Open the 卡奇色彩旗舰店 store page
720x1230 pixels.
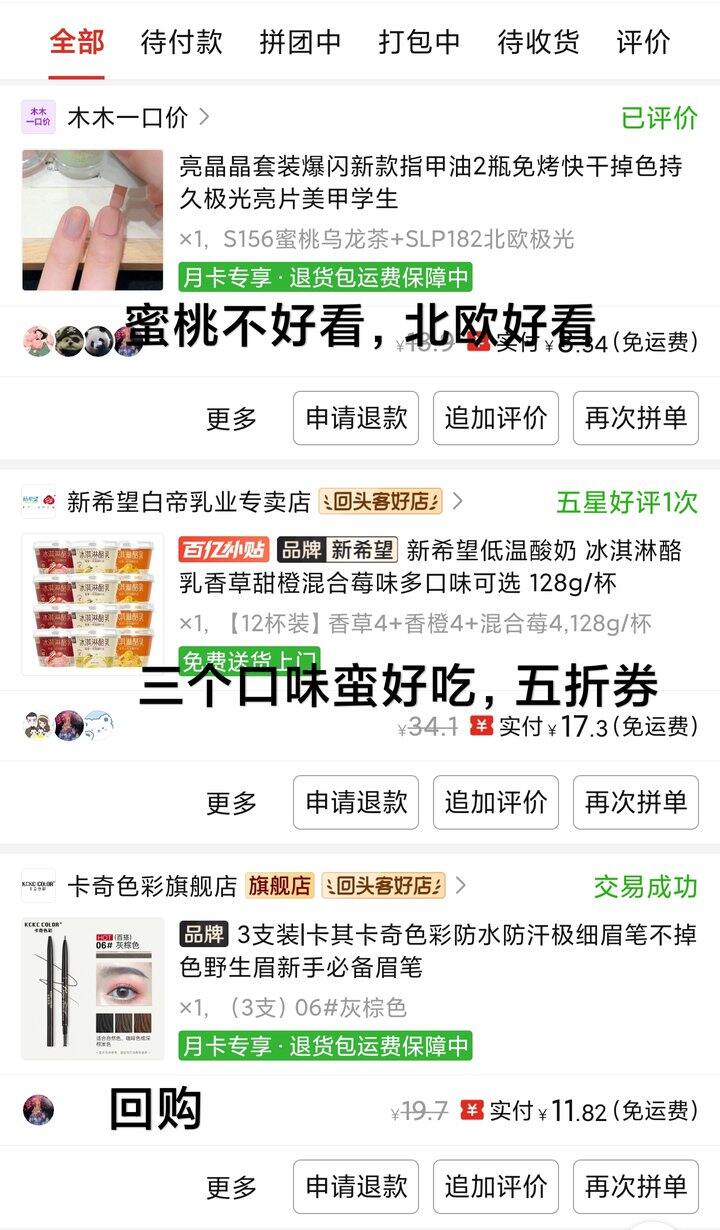[151, 886]
